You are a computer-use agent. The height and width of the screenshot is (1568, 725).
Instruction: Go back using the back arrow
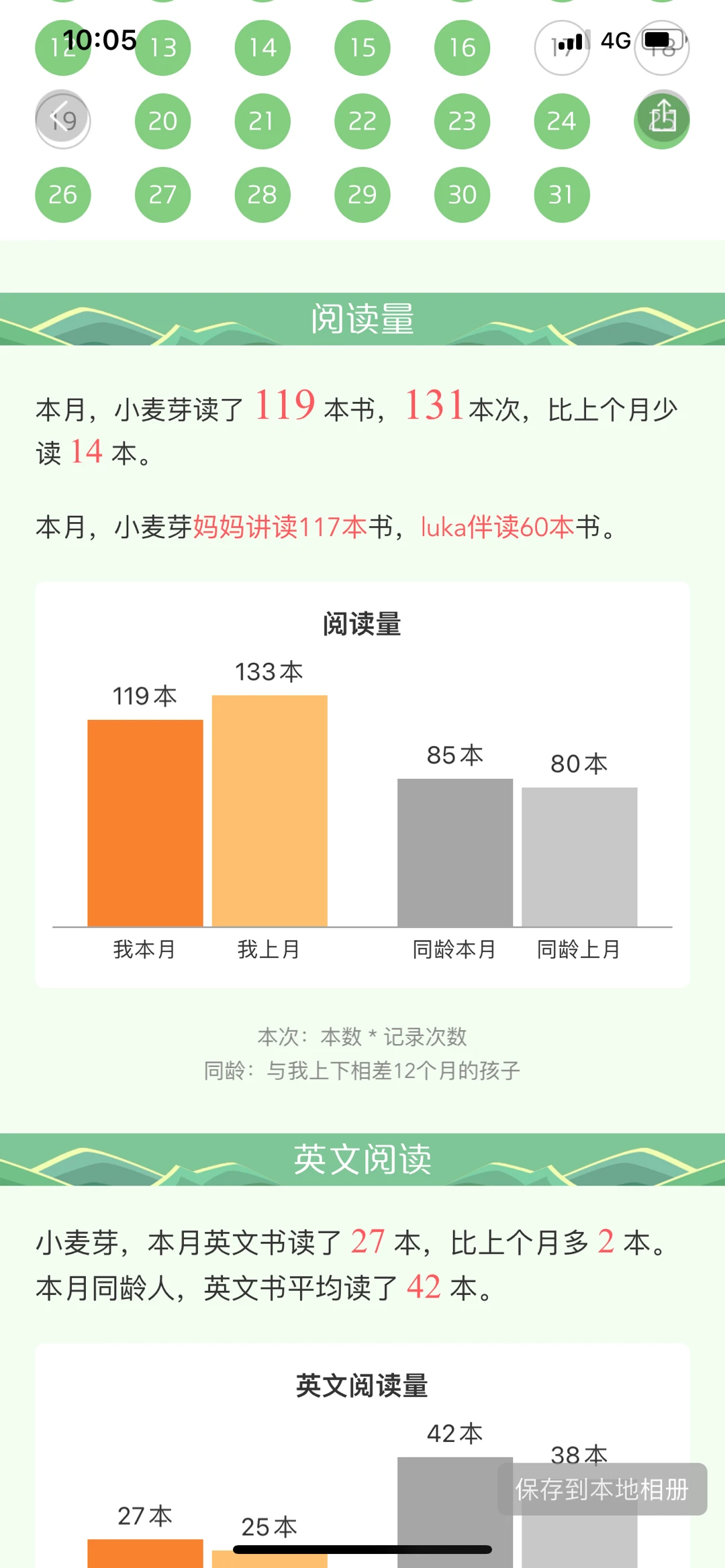pos(62,118)
